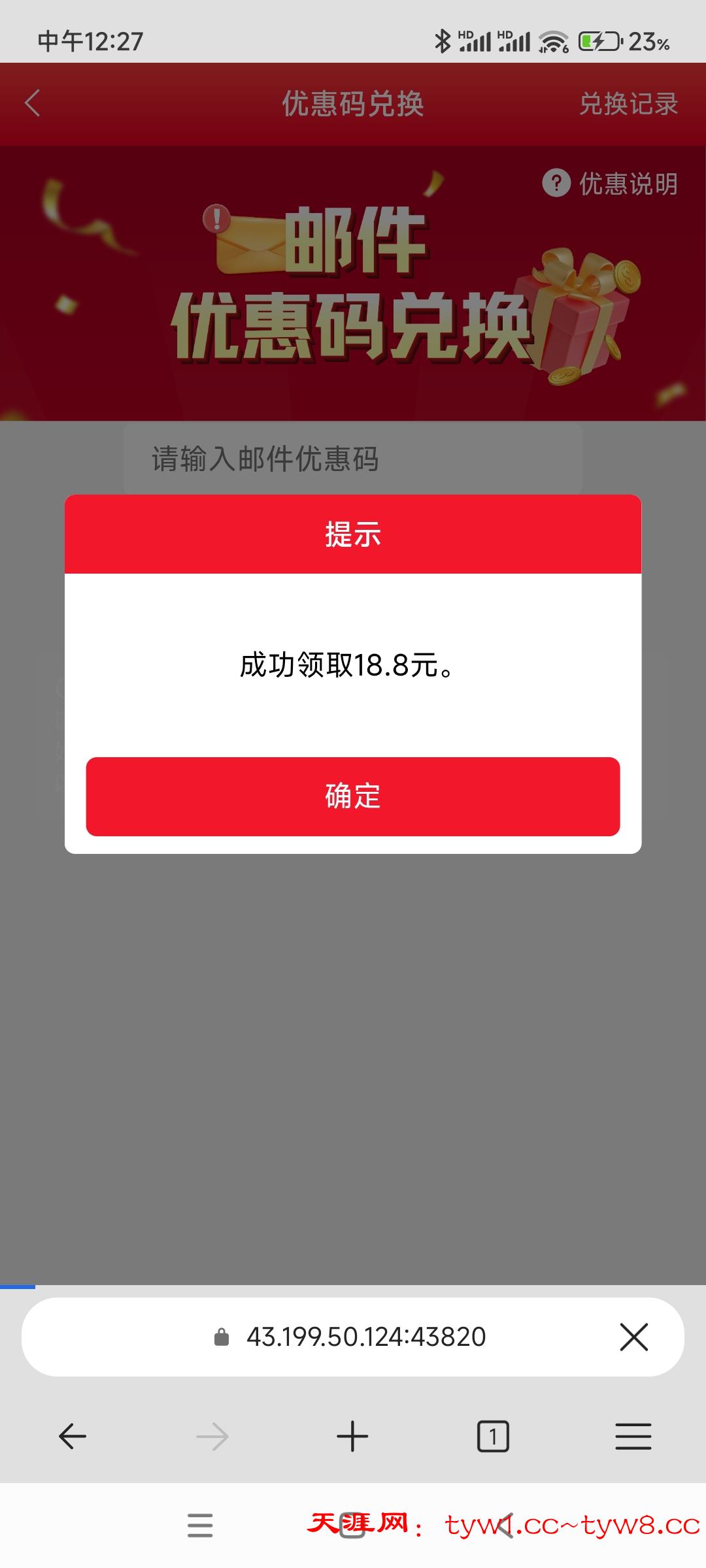This screenshot has height=1568, width=706.
Task: Stop page loading with X icon
Action: pyautogui.click(x=633, y=1337)
